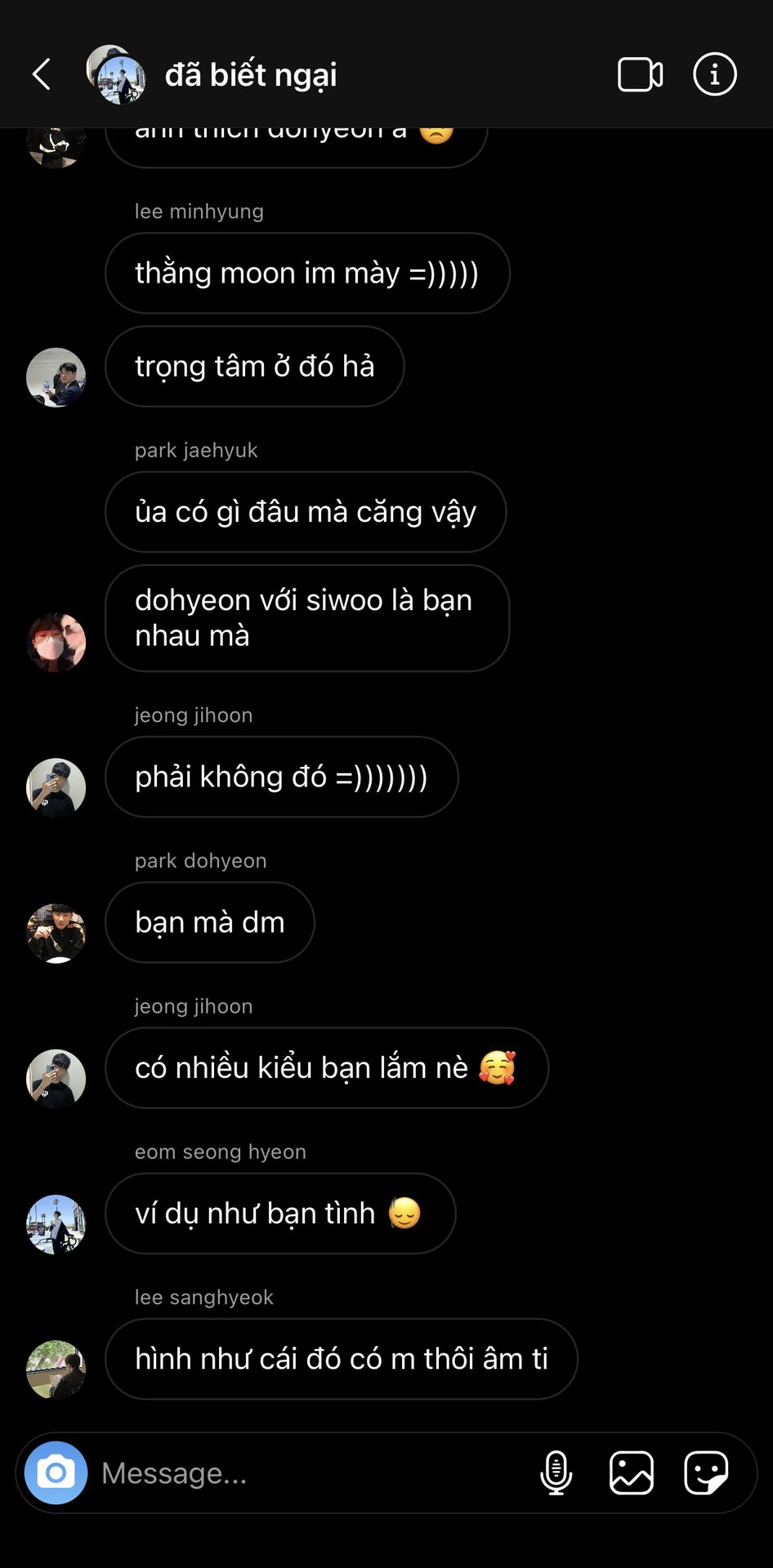Open the sticker picker
The height and width of the screenshot is (1568, 773).
click(706, 1472)
